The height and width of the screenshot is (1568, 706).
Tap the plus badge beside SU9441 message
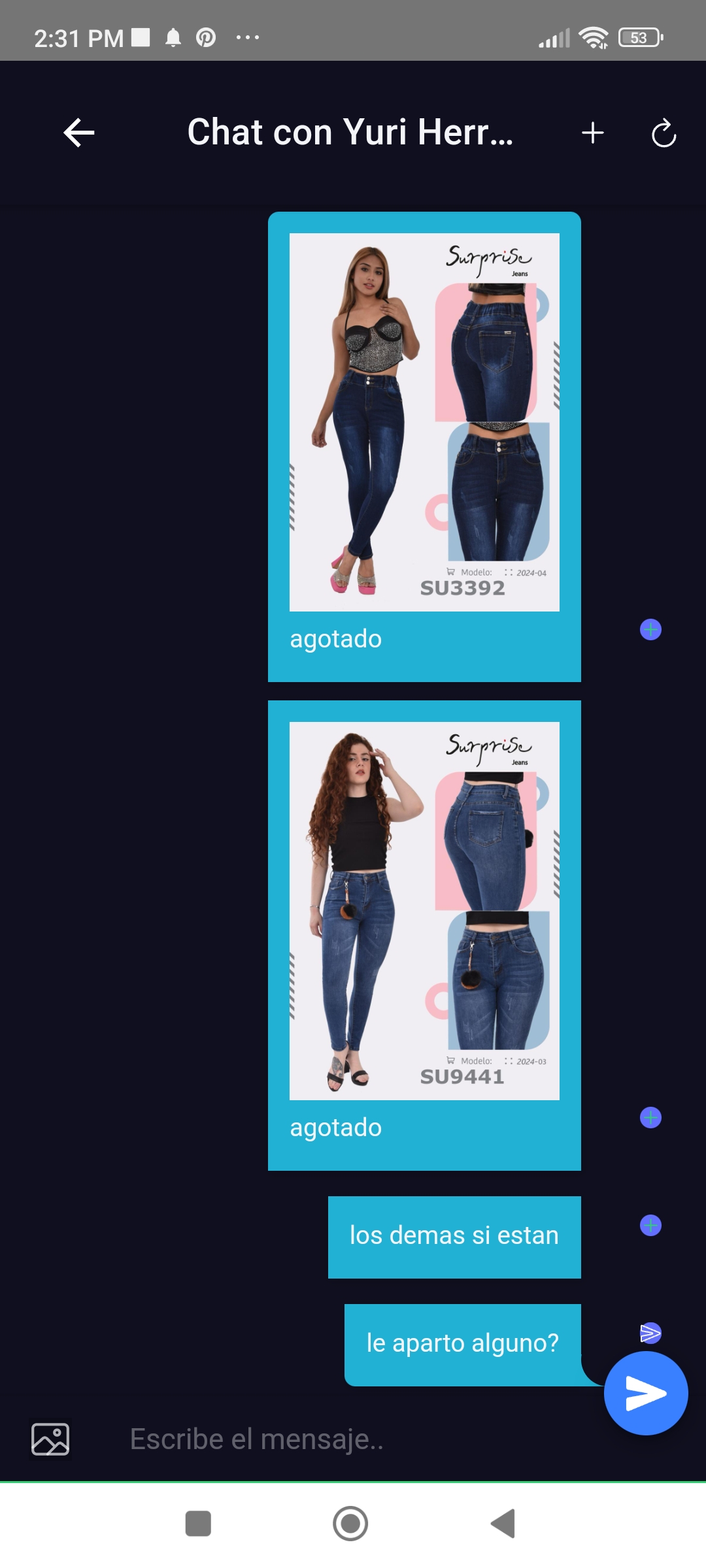click(x=650, y=1118)
